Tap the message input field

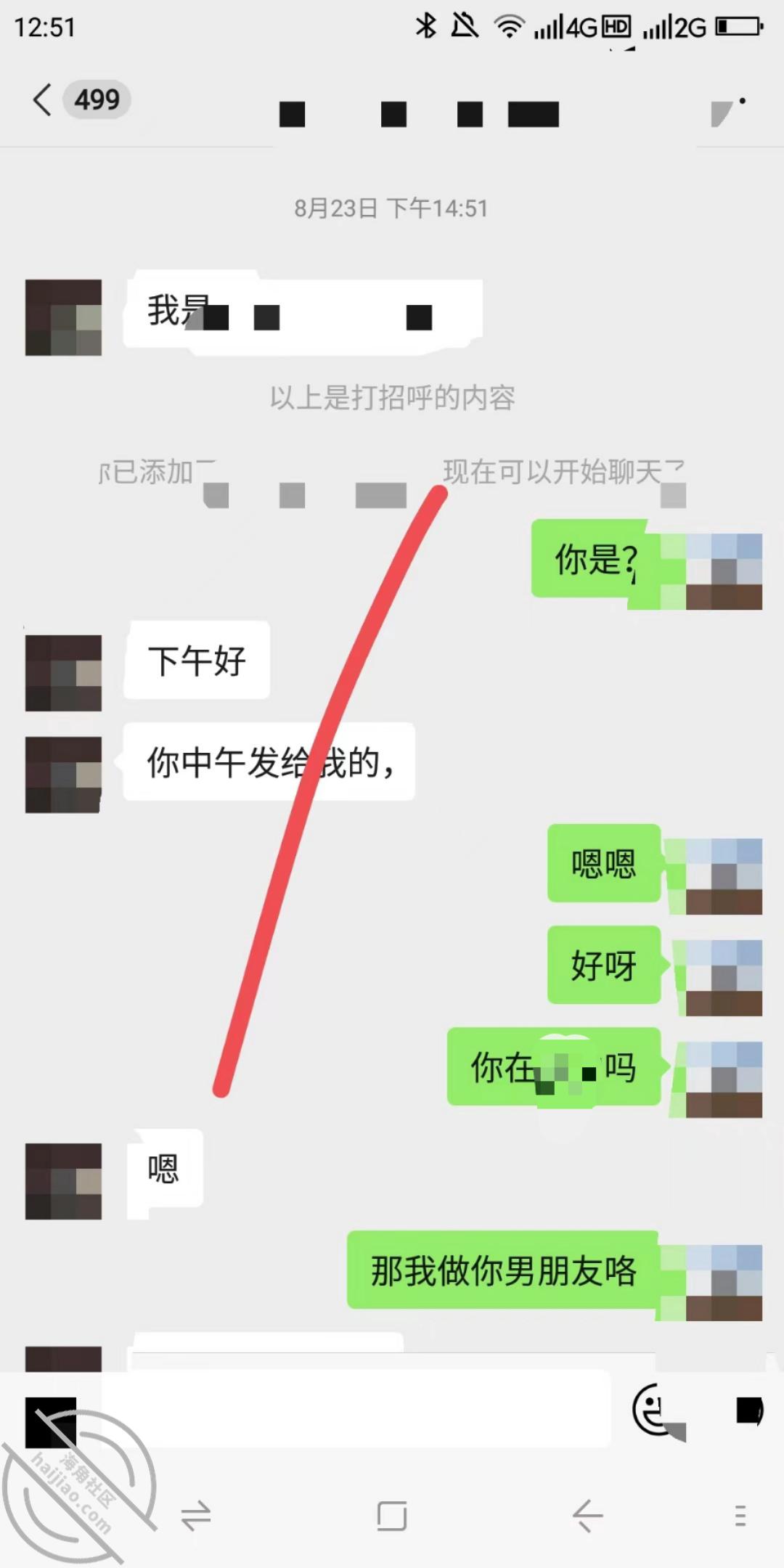pyautogui.click(x=356, y=1408)
